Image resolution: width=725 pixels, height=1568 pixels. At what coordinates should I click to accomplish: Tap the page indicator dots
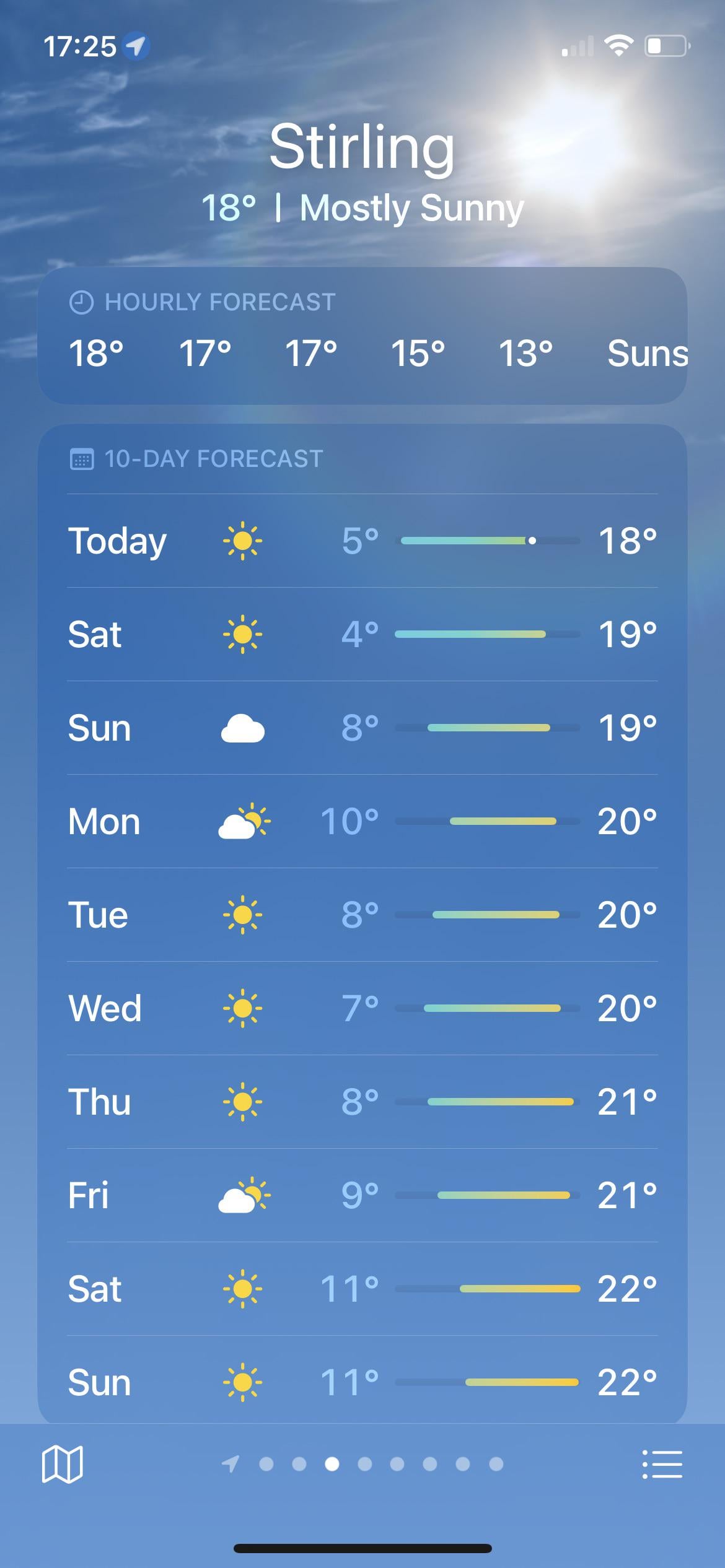tap(362, 1464)
